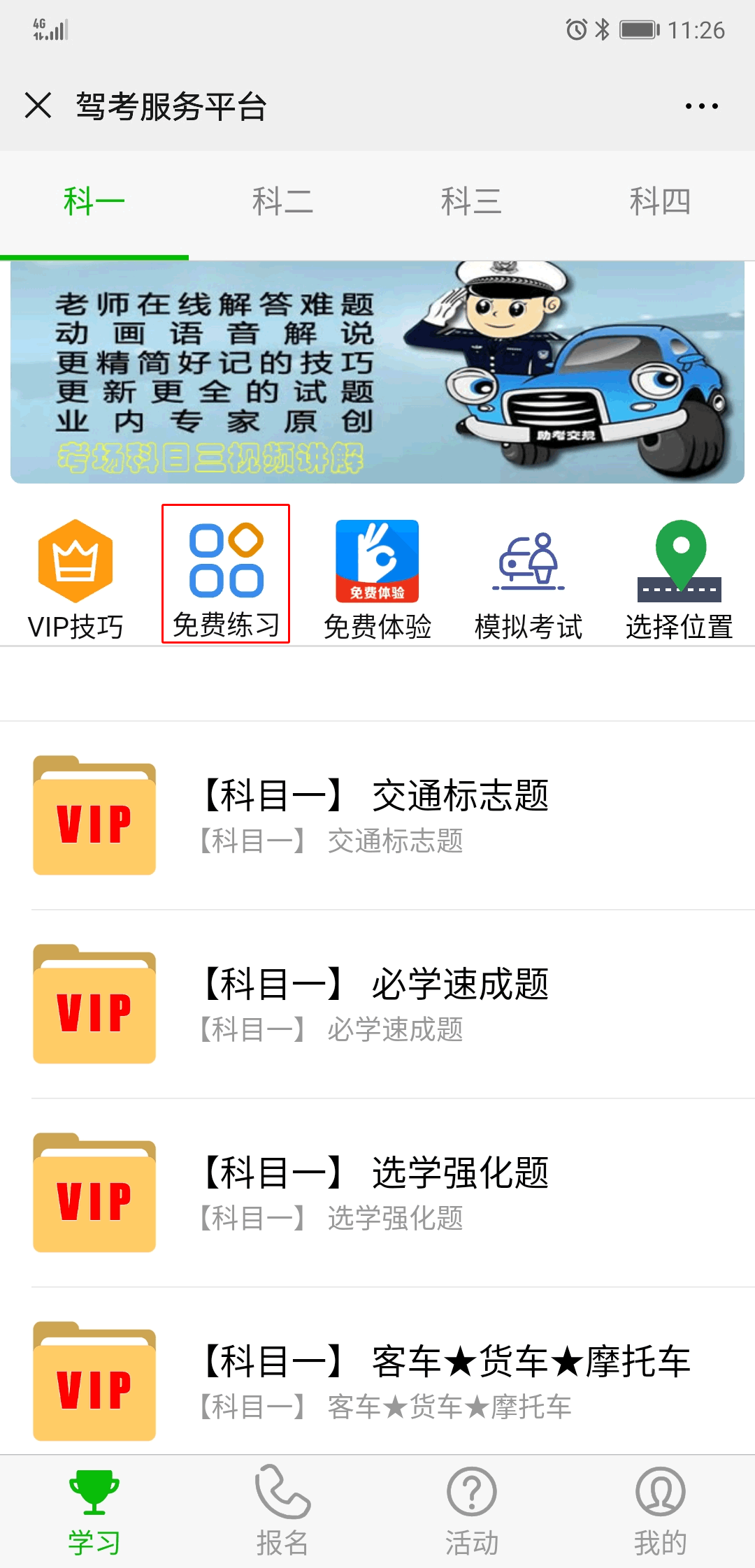Image resolution: width=755 pixels, height=1568 pixels.
Task: Switch to the 科四 tab
Action: point(661,203)
